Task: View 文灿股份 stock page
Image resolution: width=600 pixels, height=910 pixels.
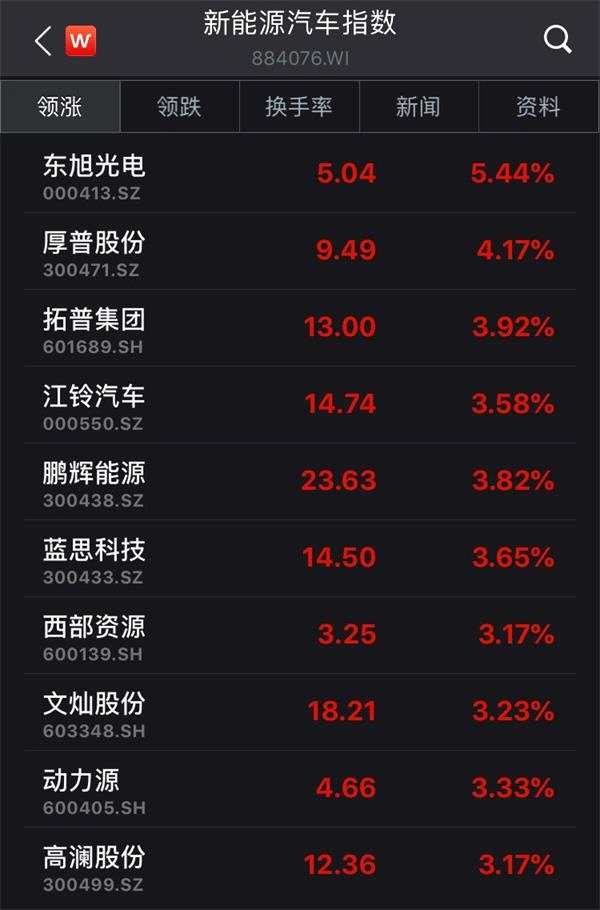Action: tap(300, 713)
